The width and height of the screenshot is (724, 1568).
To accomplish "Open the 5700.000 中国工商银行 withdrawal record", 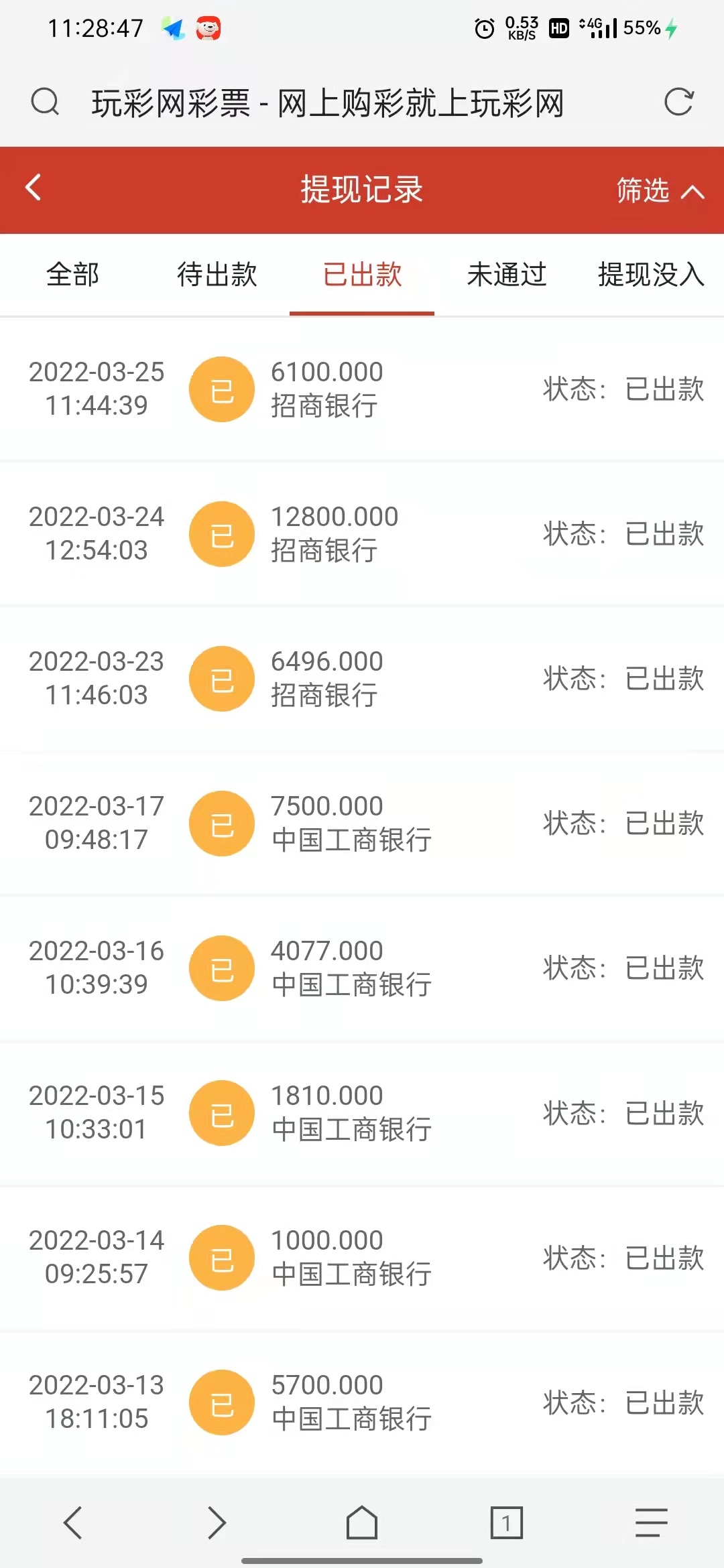I will [362, 1402].
